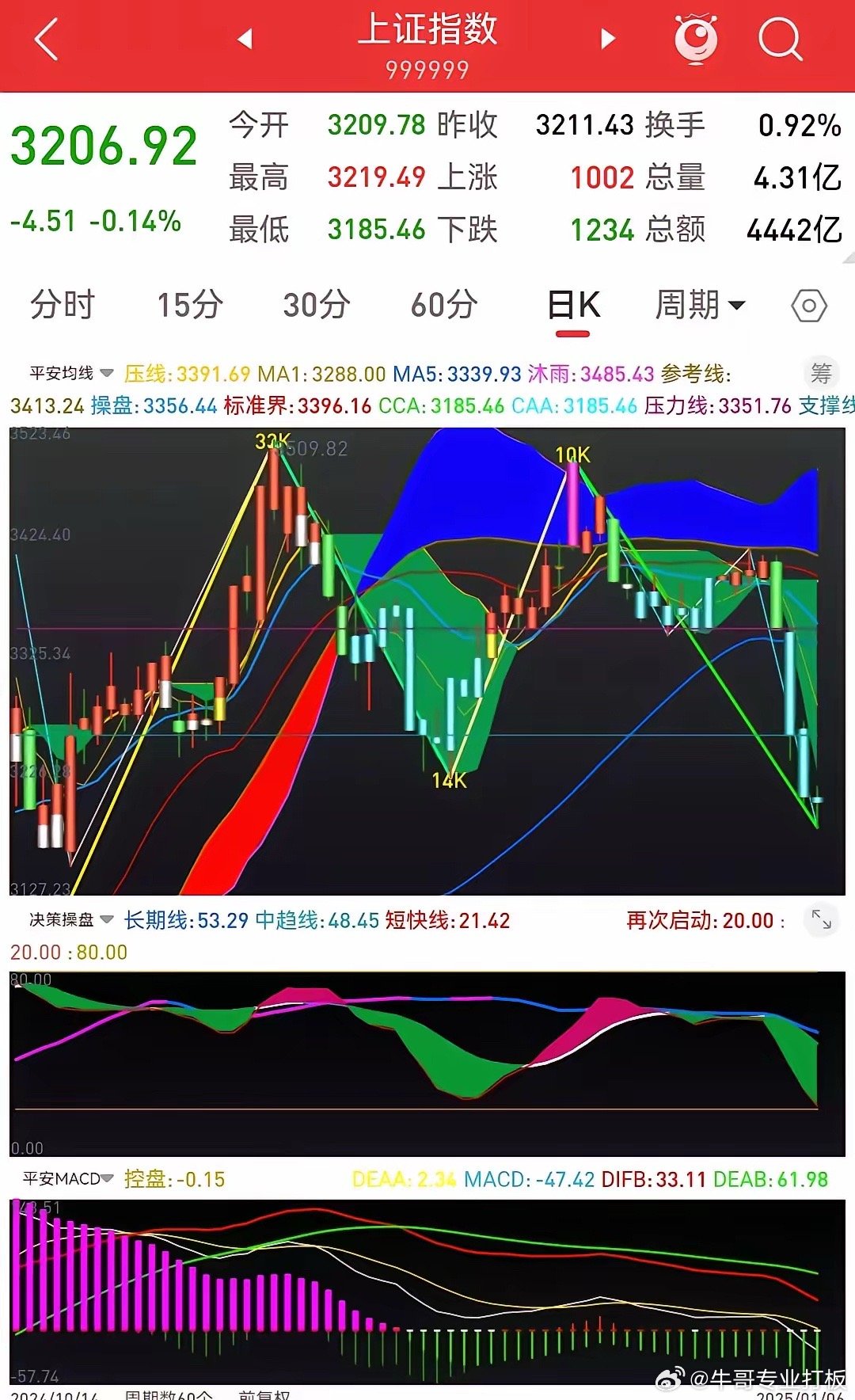Open the 决策操盘 indicator dropdown

(x=71, y=919)
